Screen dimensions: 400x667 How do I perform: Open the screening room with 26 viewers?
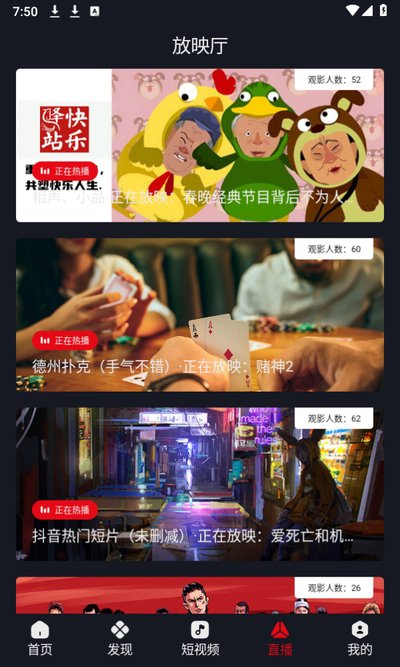click(200, 595)
